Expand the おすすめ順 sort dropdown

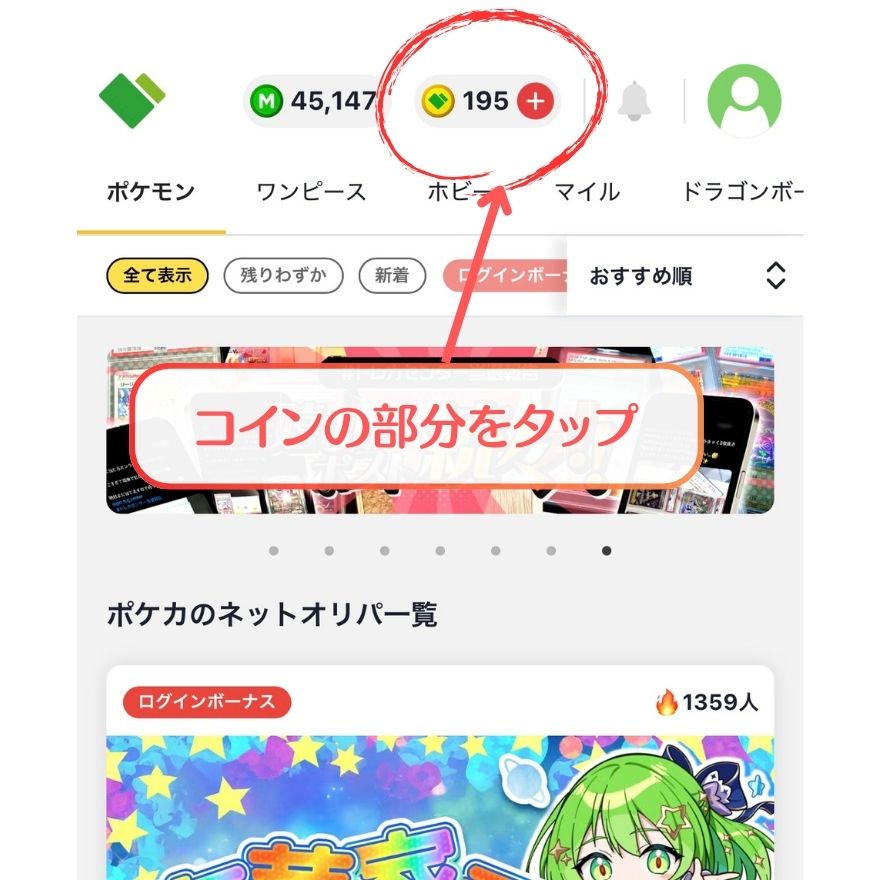pyautogui.click(x=688, y=276)
